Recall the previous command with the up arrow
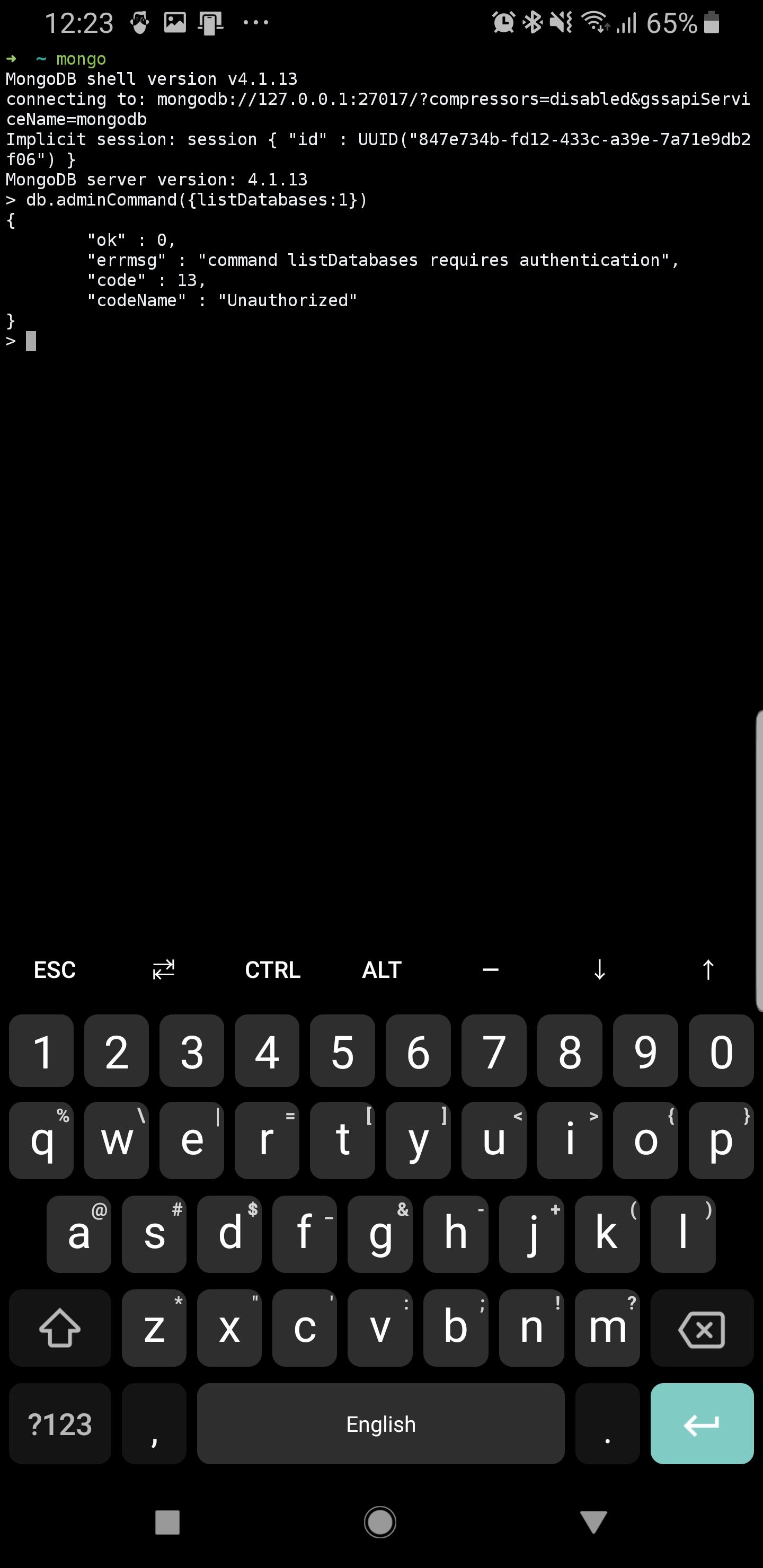The image size is (763, 1568). click(707, 969)
